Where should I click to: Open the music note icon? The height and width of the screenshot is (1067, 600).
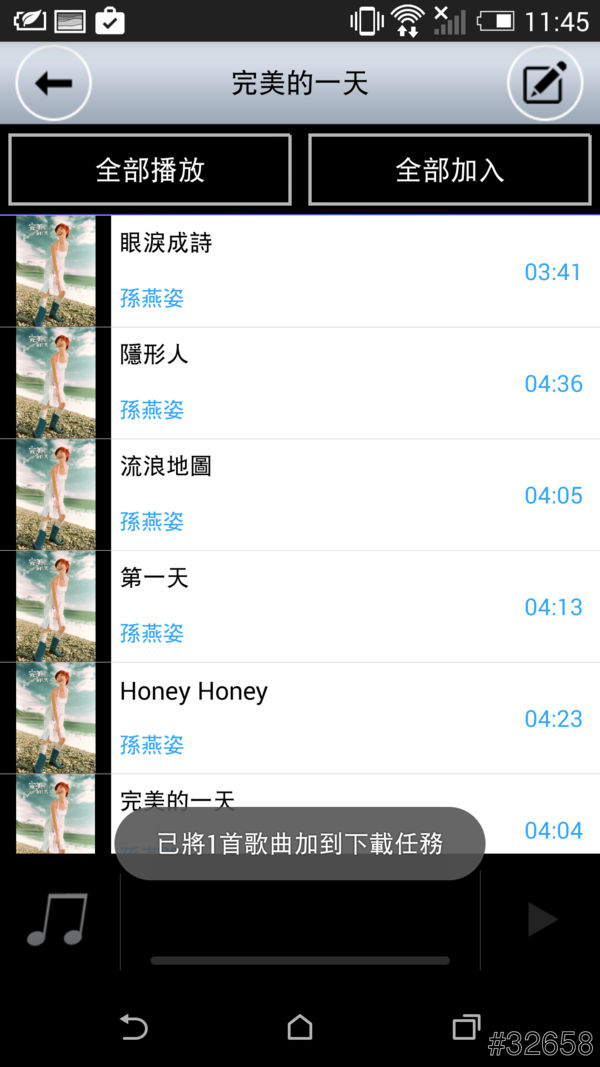tap(58, 920)
